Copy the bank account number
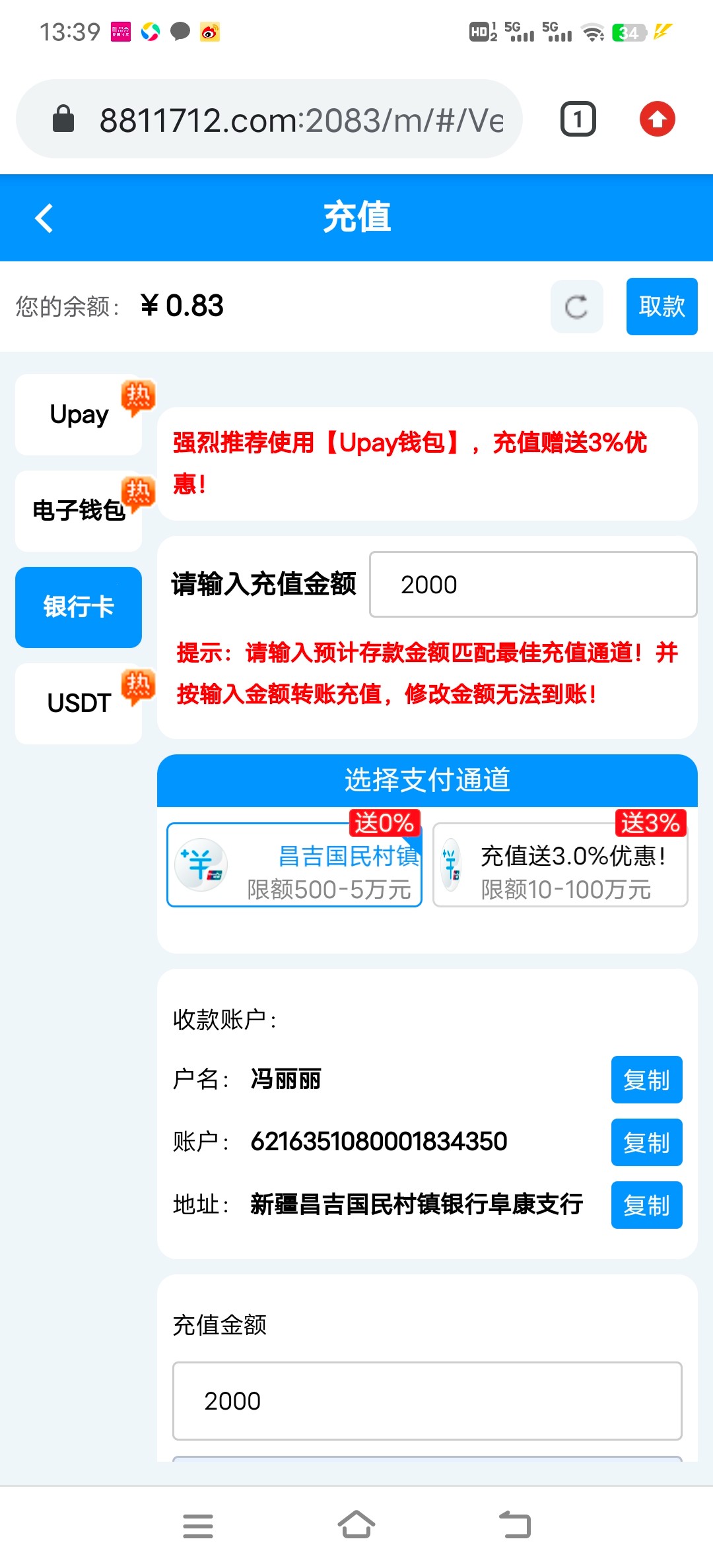Screen dimensions: 713x1568 646,1142
